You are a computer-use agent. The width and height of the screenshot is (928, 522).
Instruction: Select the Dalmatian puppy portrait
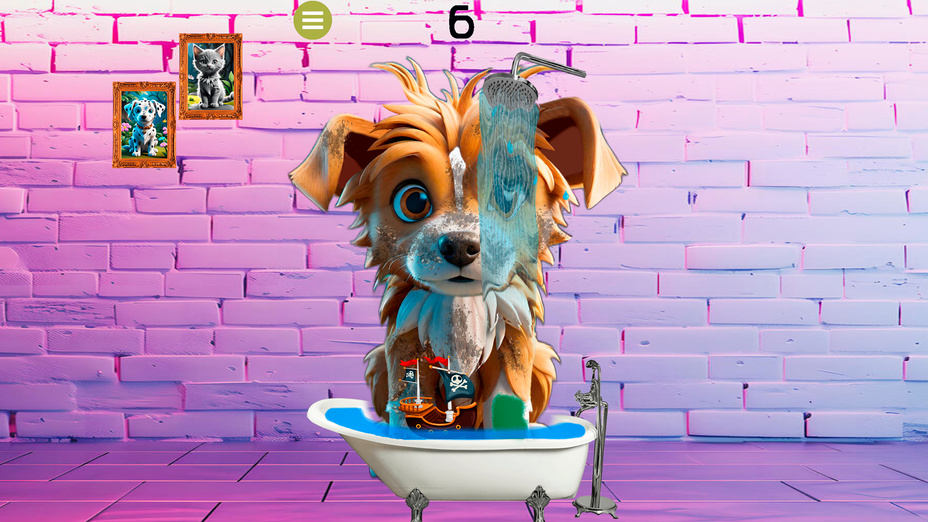(x=144, y=124)
